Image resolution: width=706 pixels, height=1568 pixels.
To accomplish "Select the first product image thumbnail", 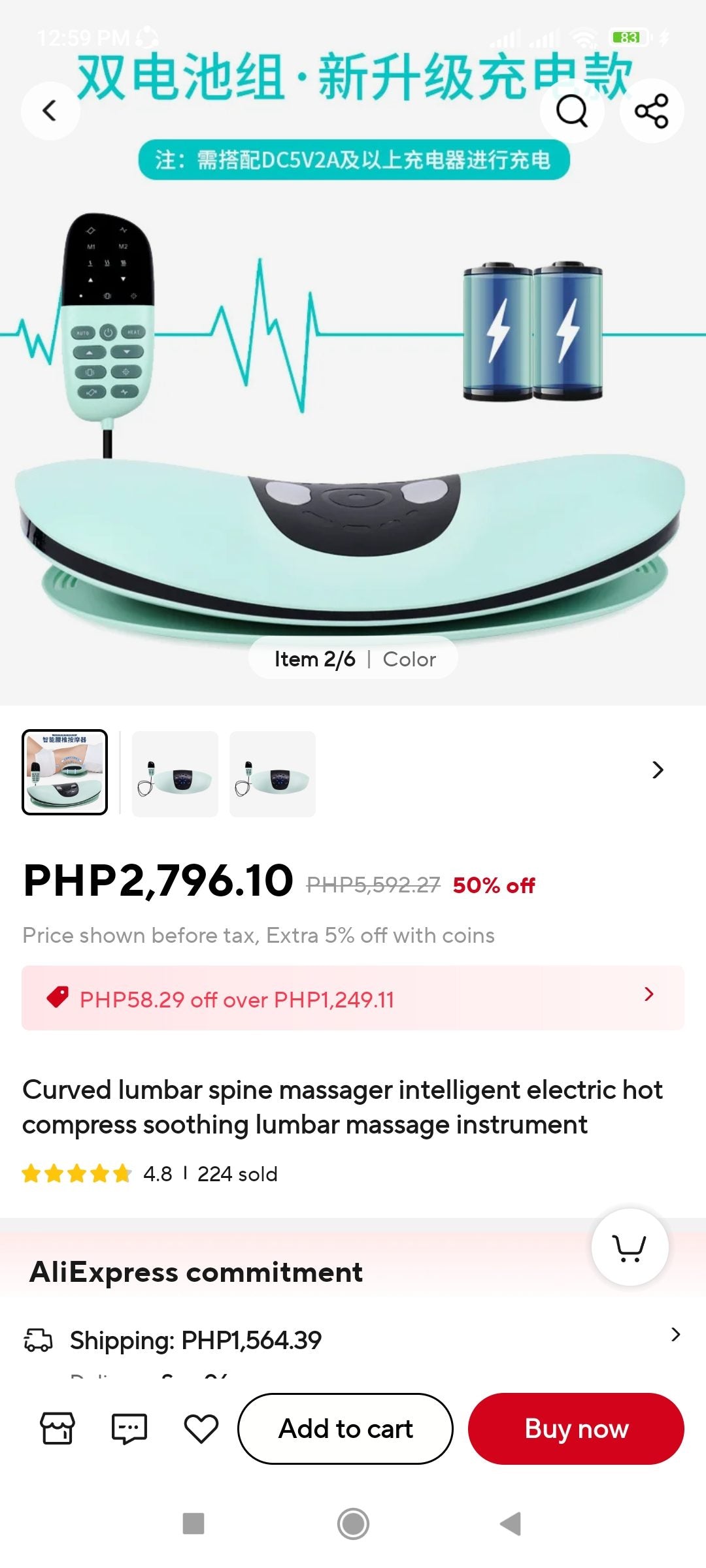I will click(65, 772).
